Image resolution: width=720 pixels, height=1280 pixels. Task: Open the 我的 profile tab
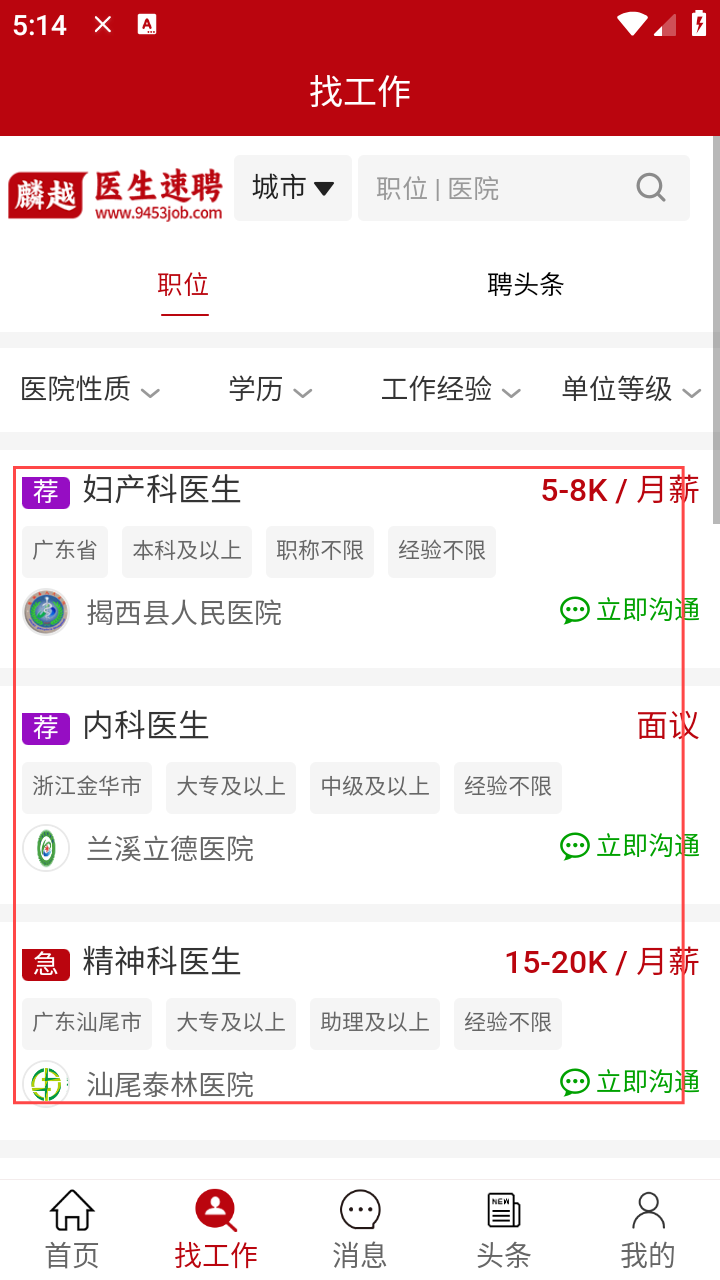(x=648, y=1230)
